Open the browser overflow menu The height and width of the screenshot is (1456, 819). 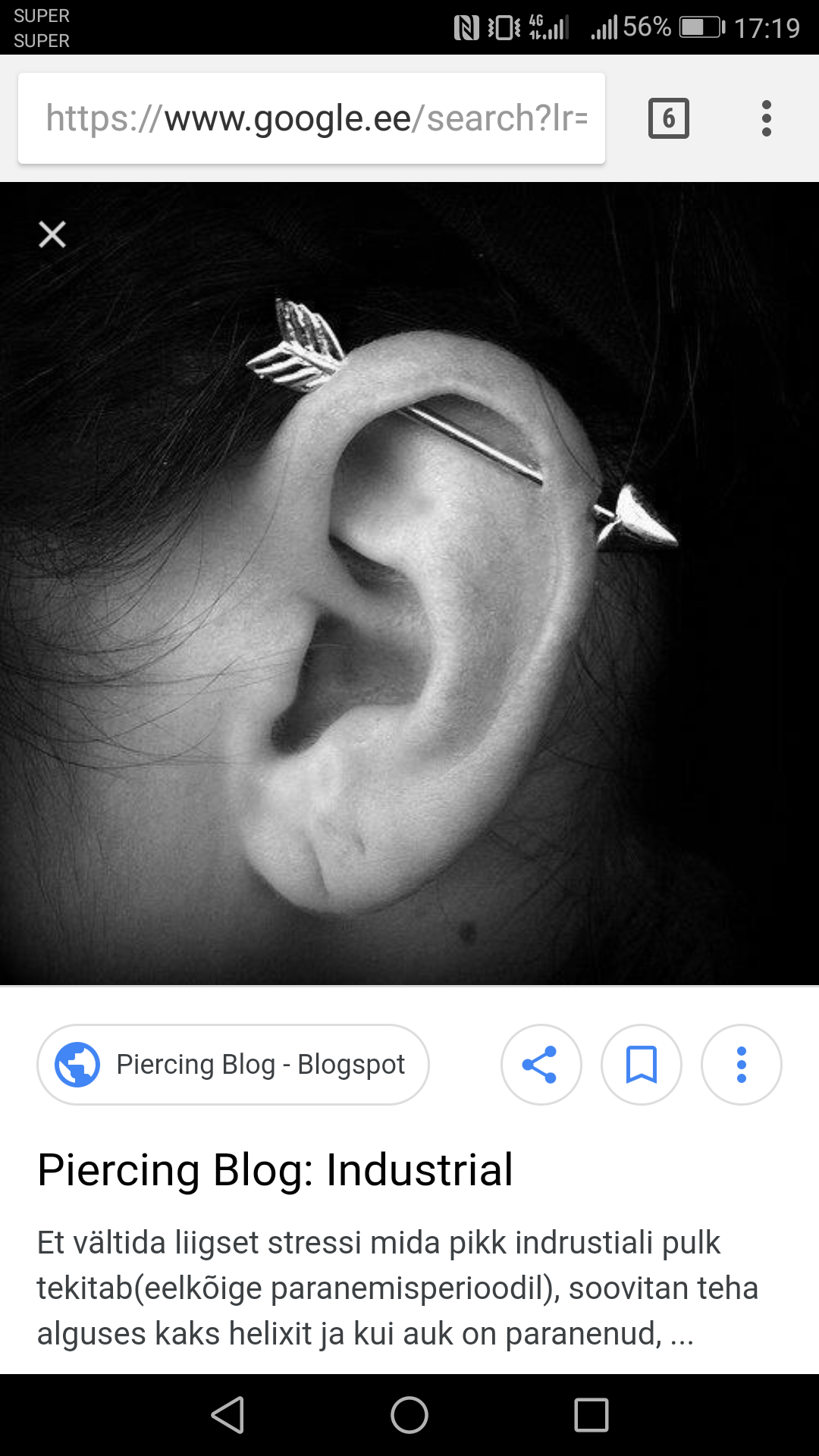point(767,118)
